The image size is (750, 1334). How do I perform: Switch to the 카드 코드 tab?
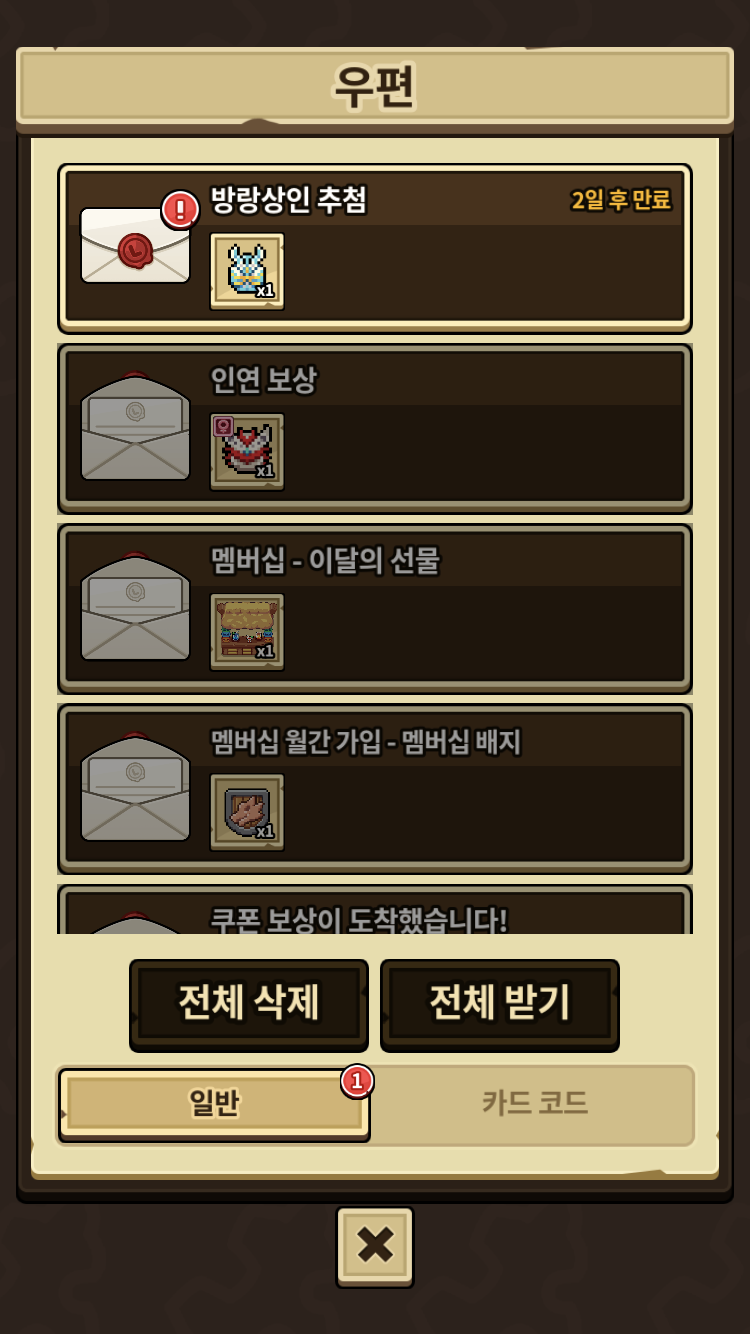point(534,1103)
